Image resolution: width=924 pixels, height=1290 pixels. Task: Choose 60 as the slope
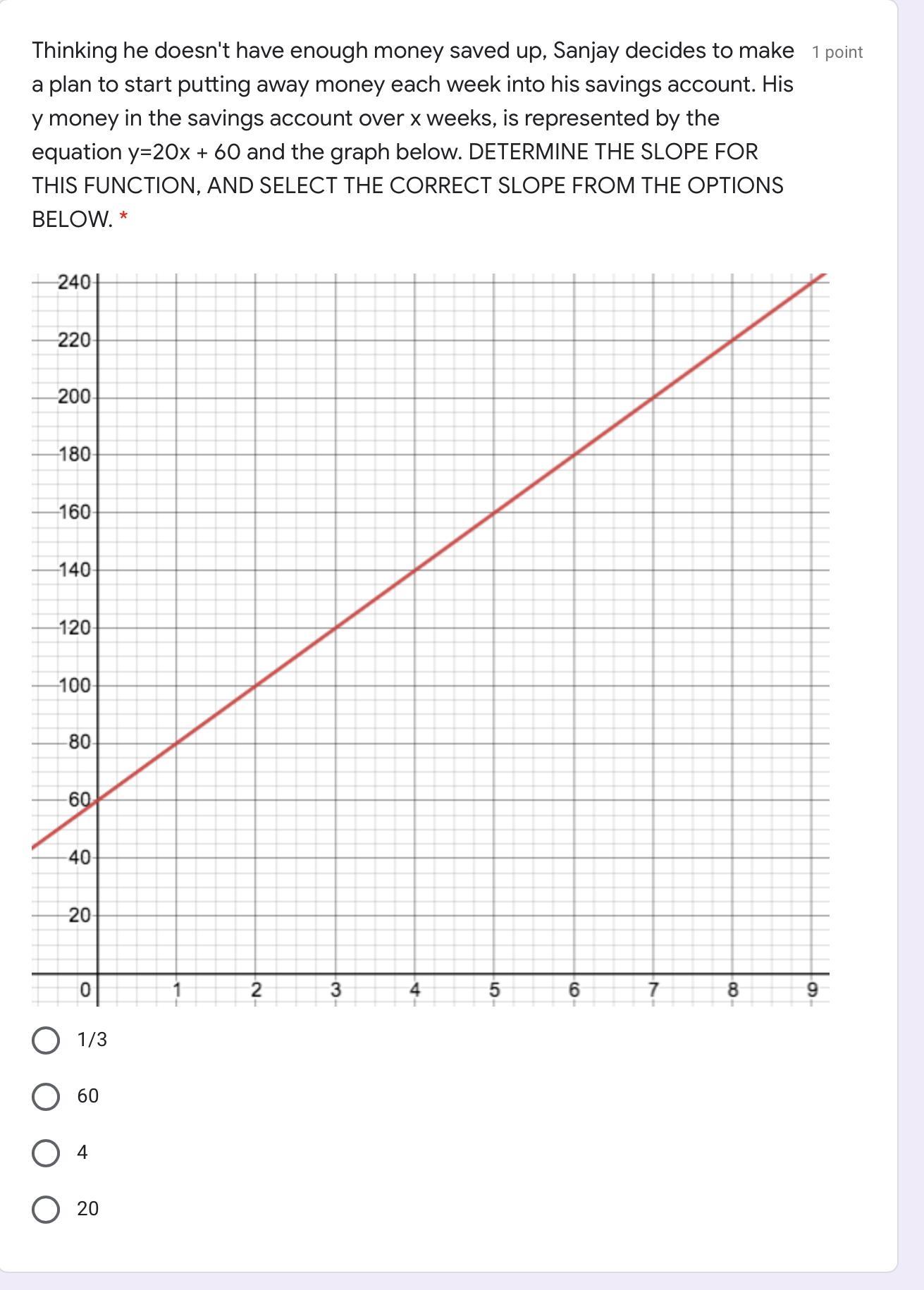pos(47,1096)
